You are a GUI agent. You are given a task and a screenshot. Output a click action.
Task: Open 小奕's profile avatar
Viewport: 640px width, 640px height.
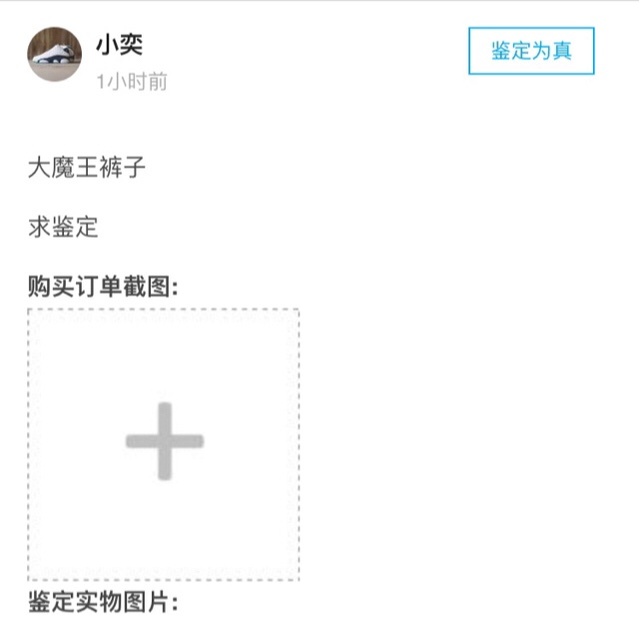click(x=54, y=54)
